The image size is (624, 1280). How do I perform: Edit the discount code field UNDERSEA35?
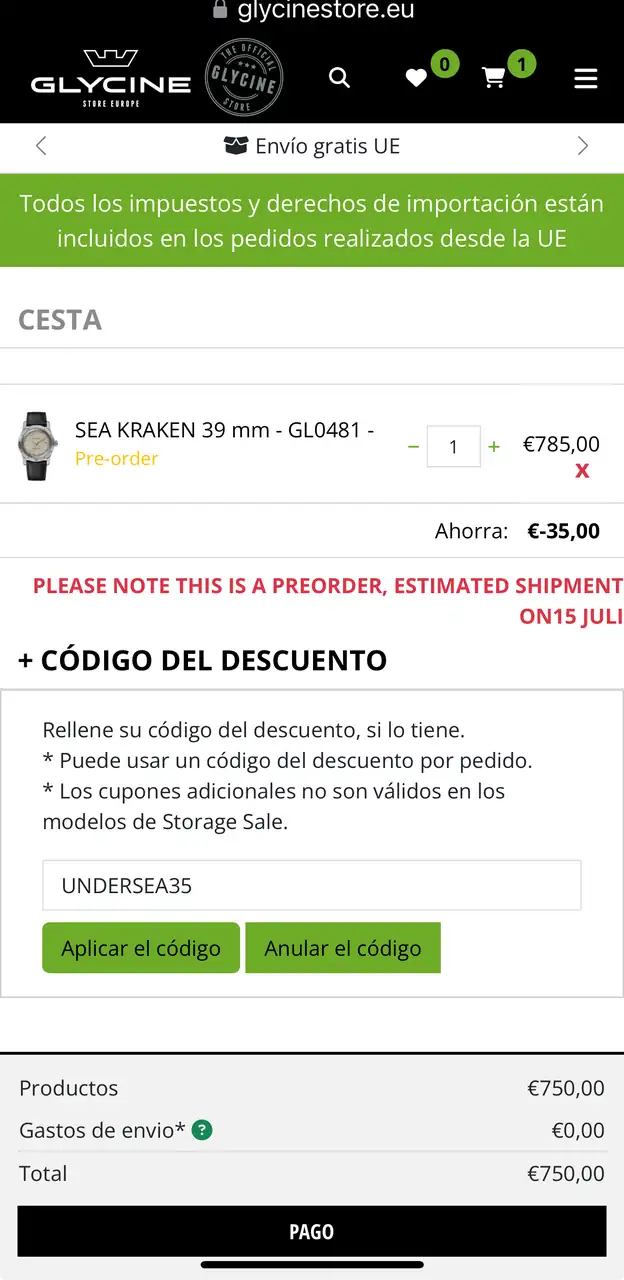tap(311, 885)
